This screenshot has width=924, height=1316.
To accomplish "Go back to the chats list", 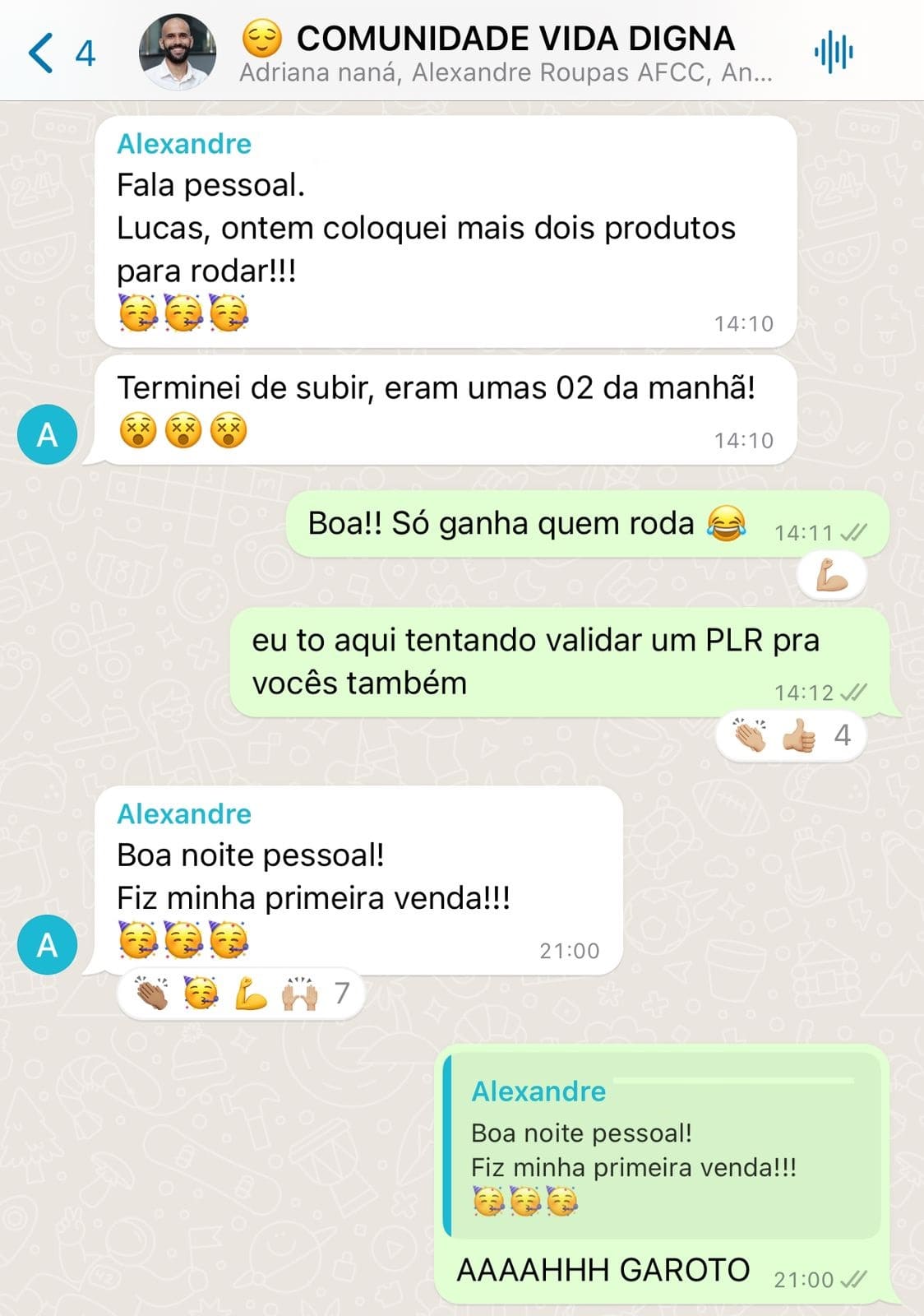I will [58, 53].
